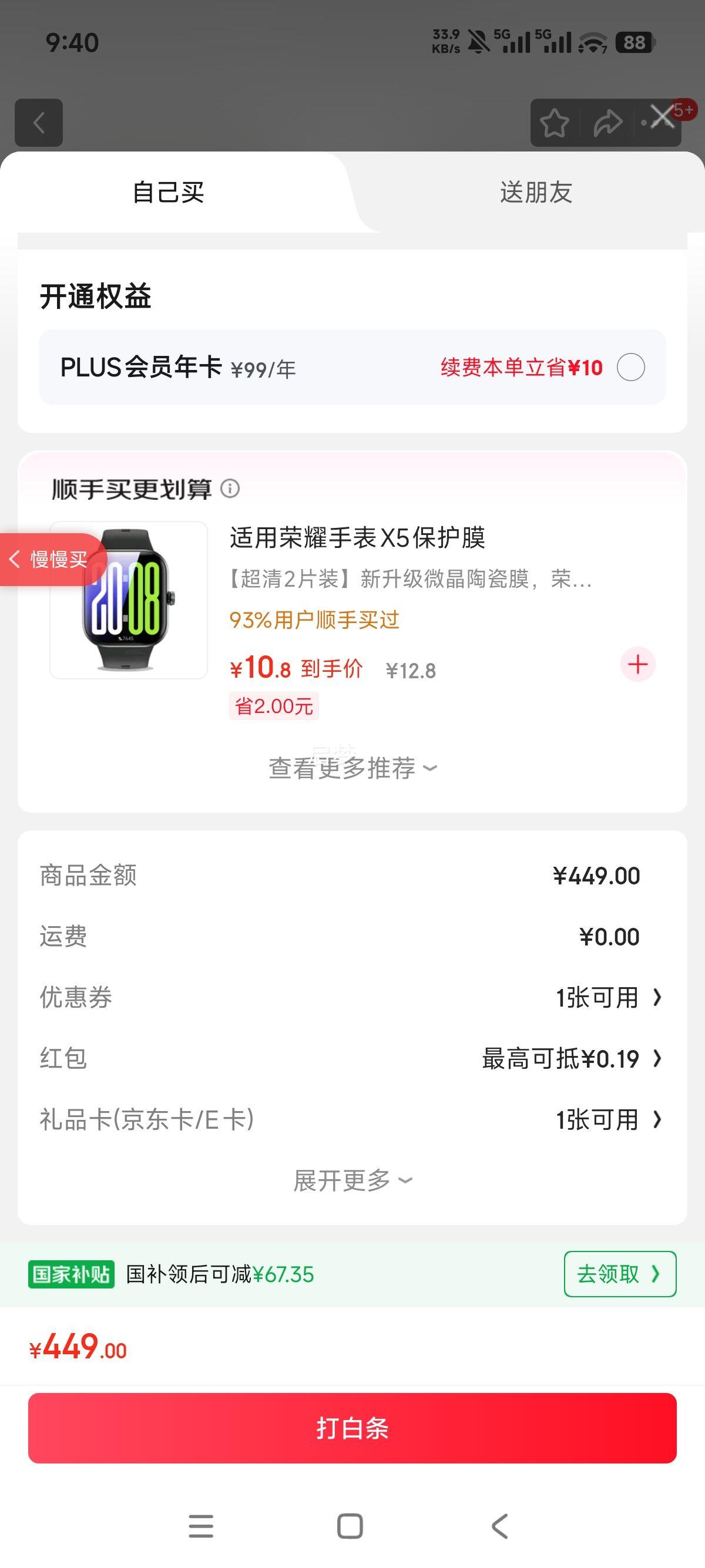
Task: Tap the back arrow at the top left
Action: pos(38,123)
